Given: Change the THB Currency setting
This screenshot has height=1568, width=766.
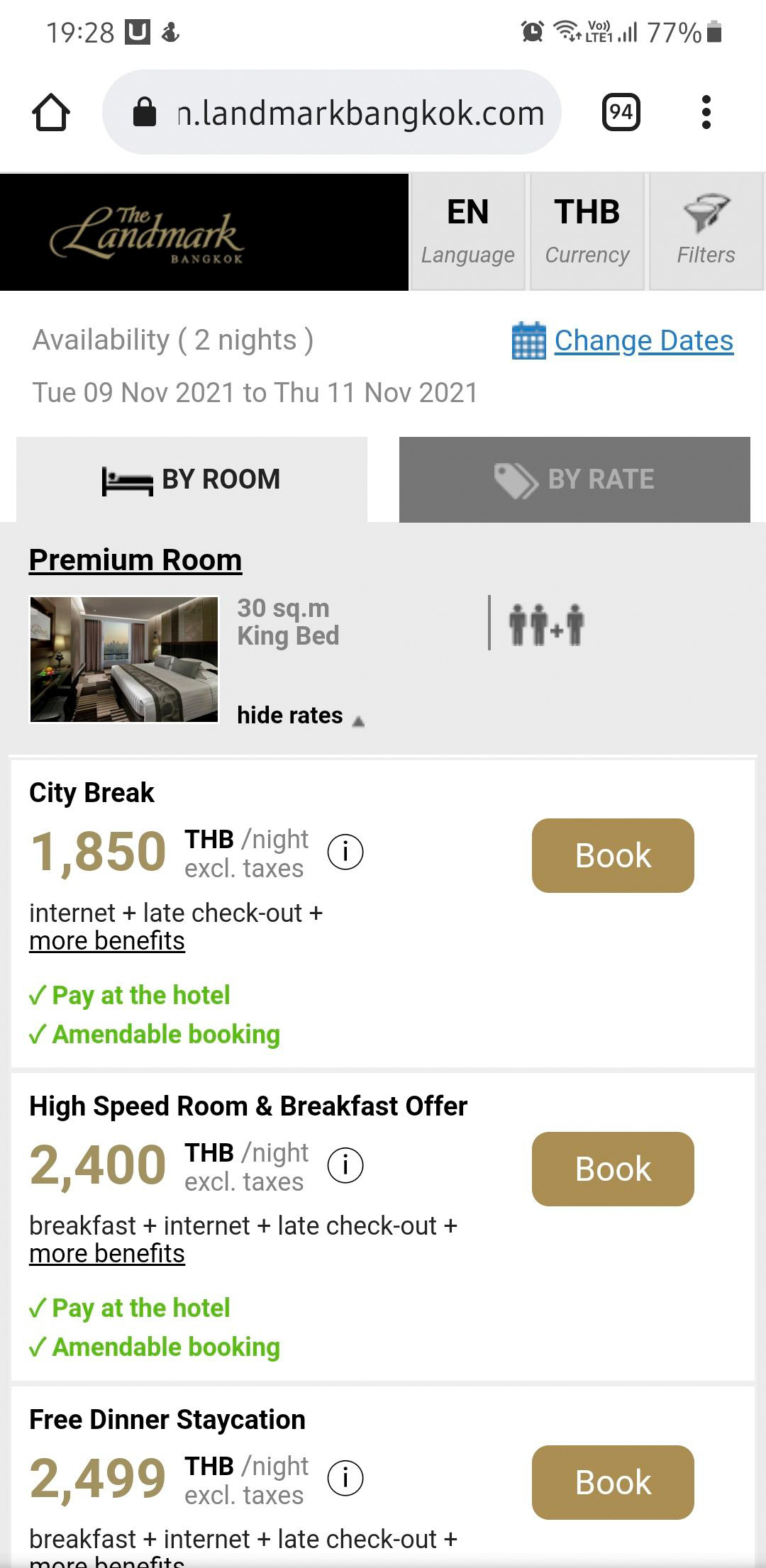Looking at the screenshot, I should click(x=587, y=231).
